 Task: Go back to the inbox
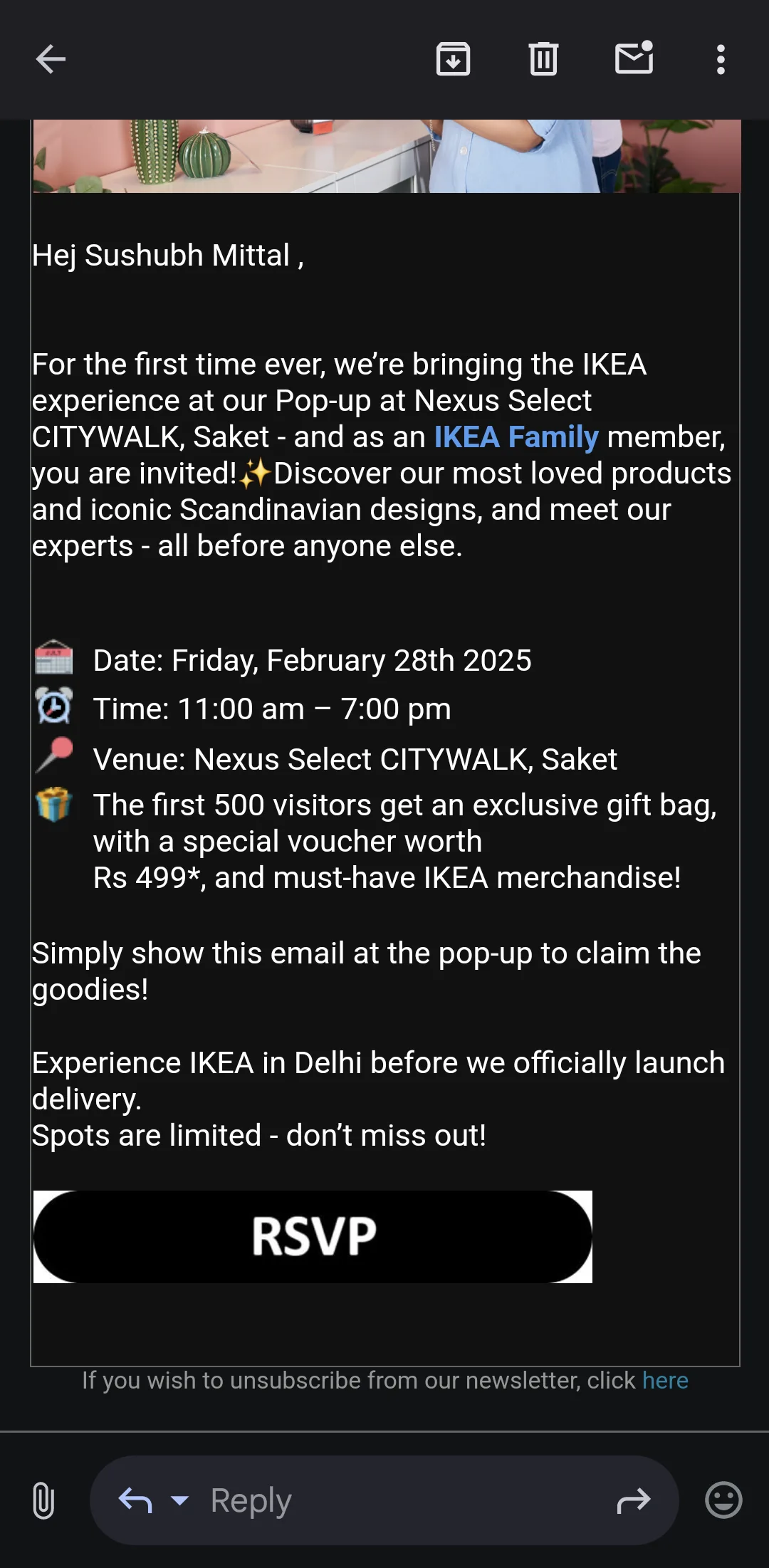pyautogui.click(x=51, y=59)
